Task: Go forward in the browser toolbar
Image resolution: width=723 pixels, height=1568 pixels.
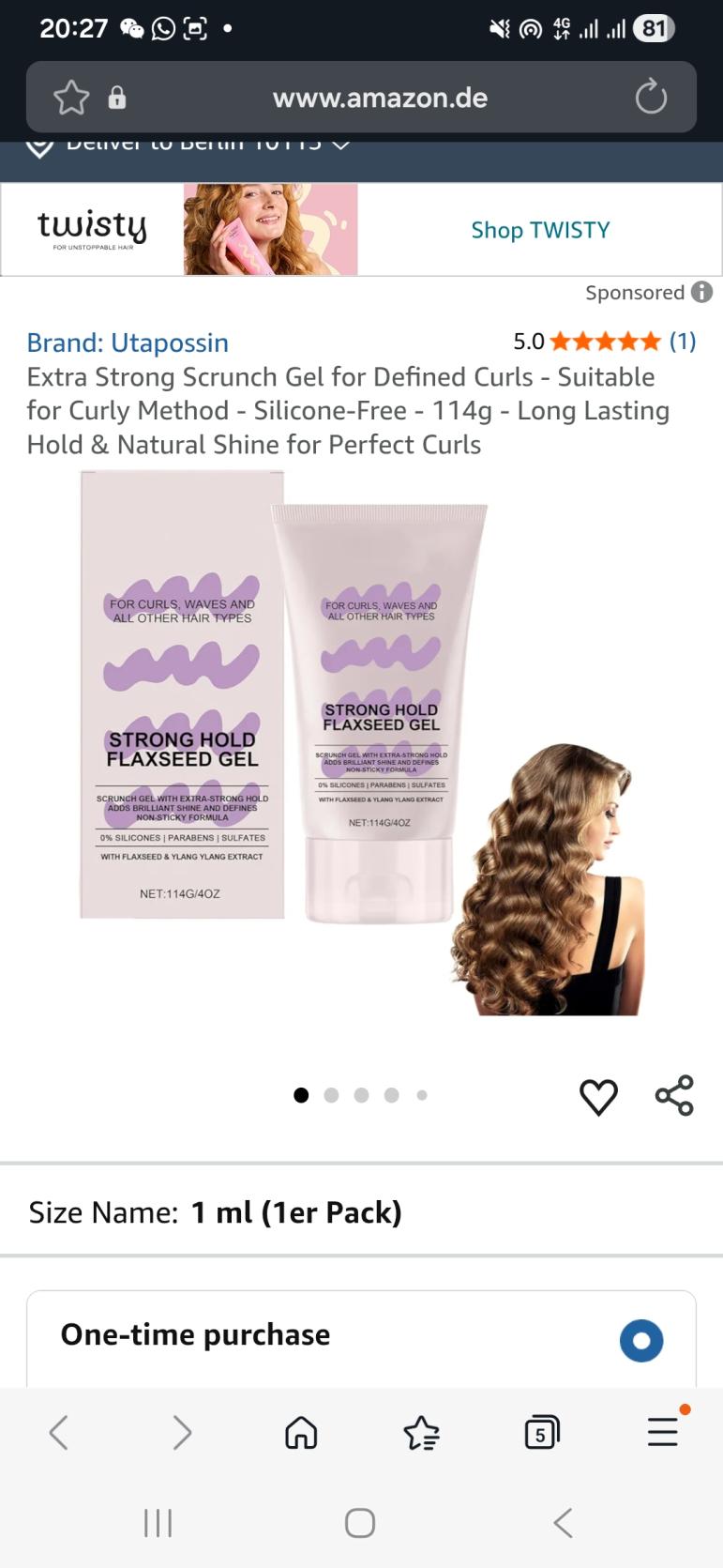Action: (x=182, y=1432)
